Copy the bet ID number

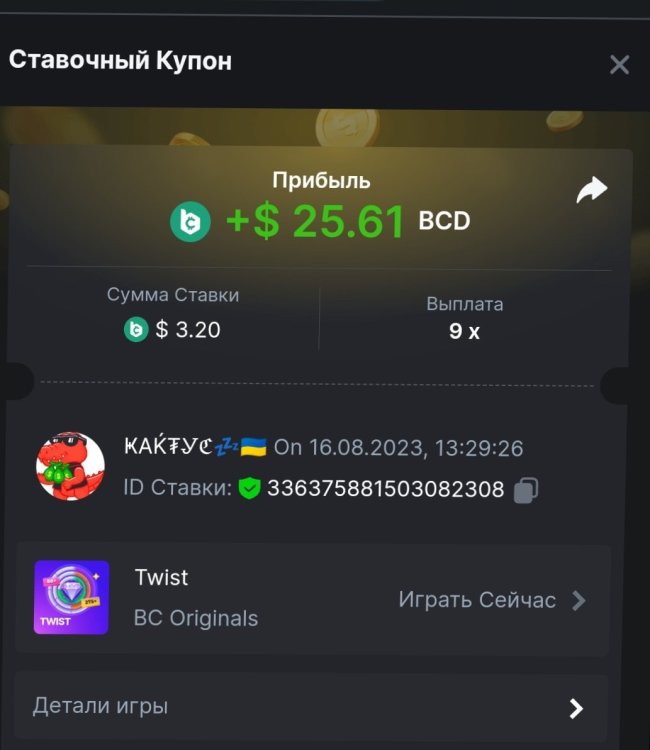pos(526,490)
